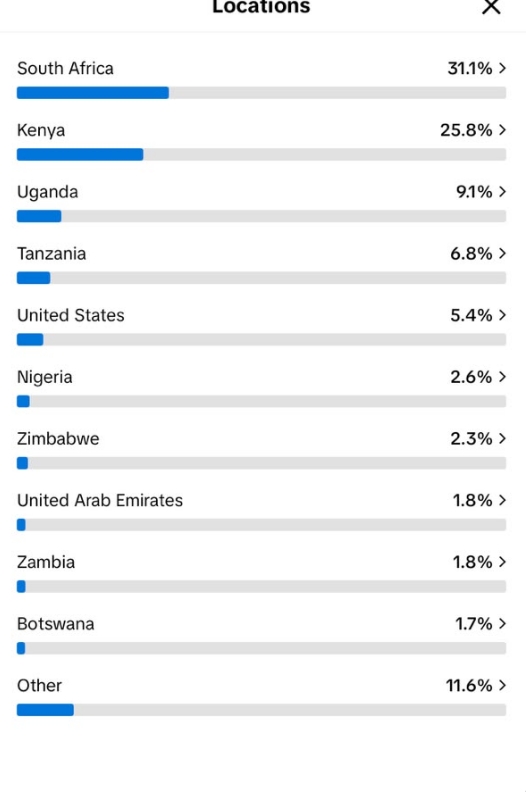This screenshot has height=792, width=526.
Task: Open the South Africa location breakdown
Action: click(x=261, y=79)
